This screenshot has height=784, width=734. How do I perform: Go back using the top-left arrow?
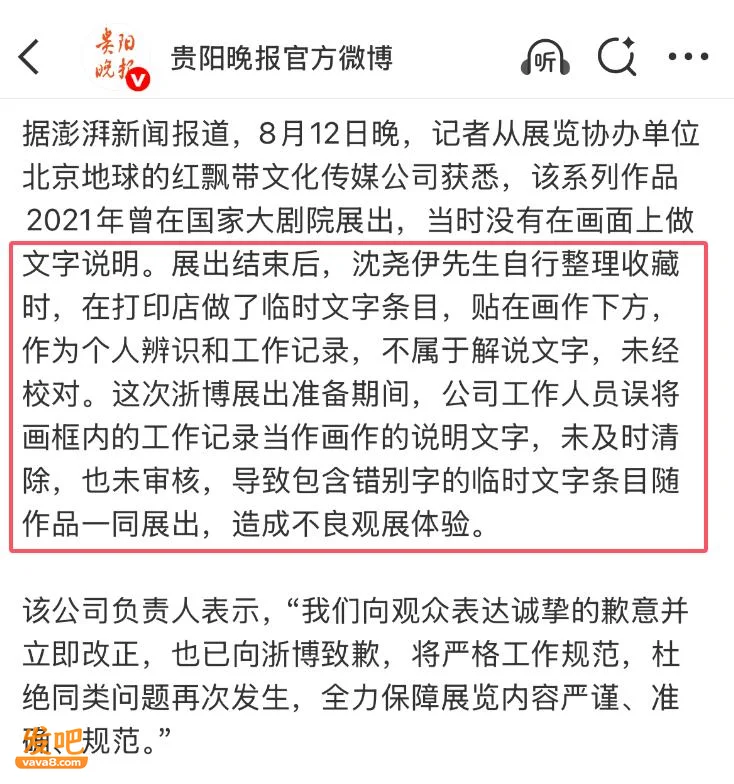pos(28,57)
